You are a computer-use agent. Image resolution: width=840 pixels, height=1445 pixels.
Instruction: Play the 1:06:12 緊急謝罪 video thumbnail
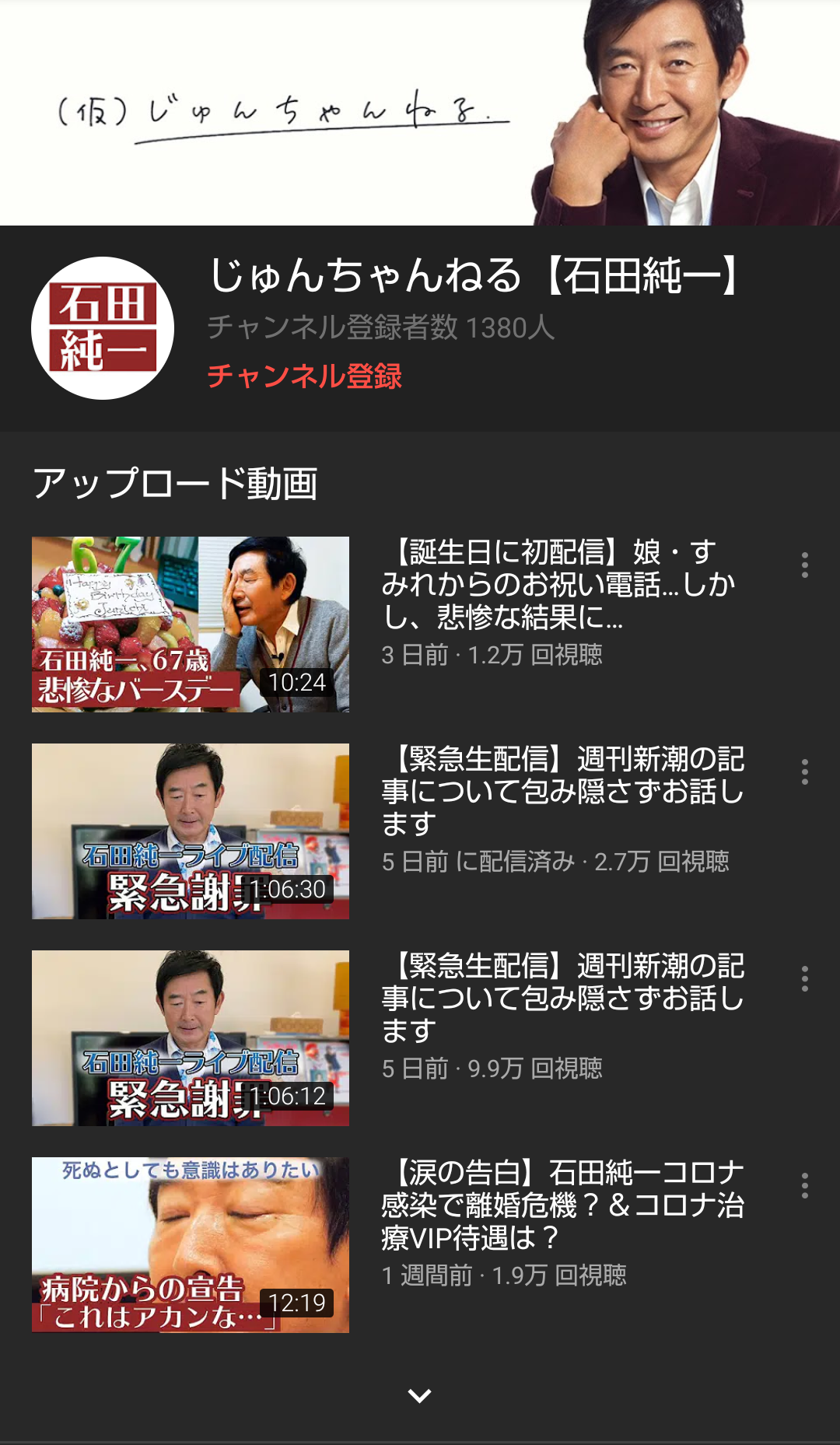(191, 1038)
